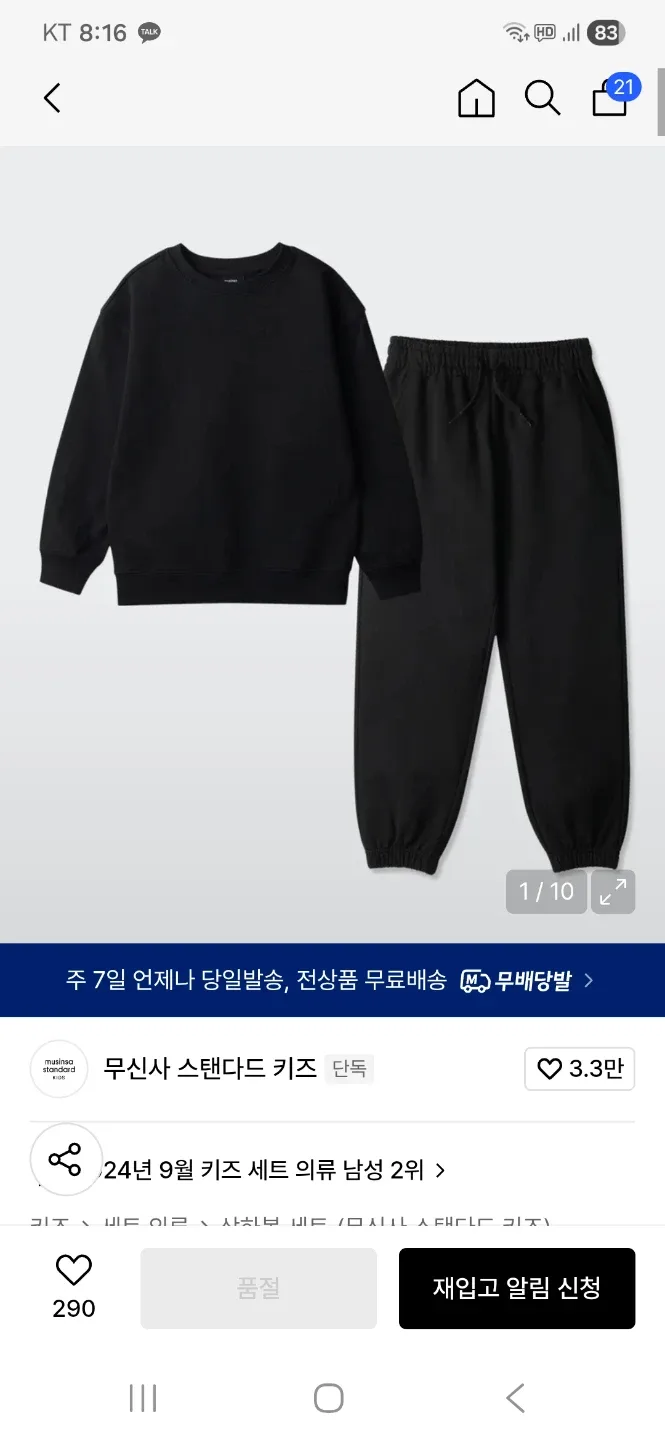The height and width of the screenshot is (1440, 665).
Task: Open shopping bag with 21 items
Action: point(611,97)
